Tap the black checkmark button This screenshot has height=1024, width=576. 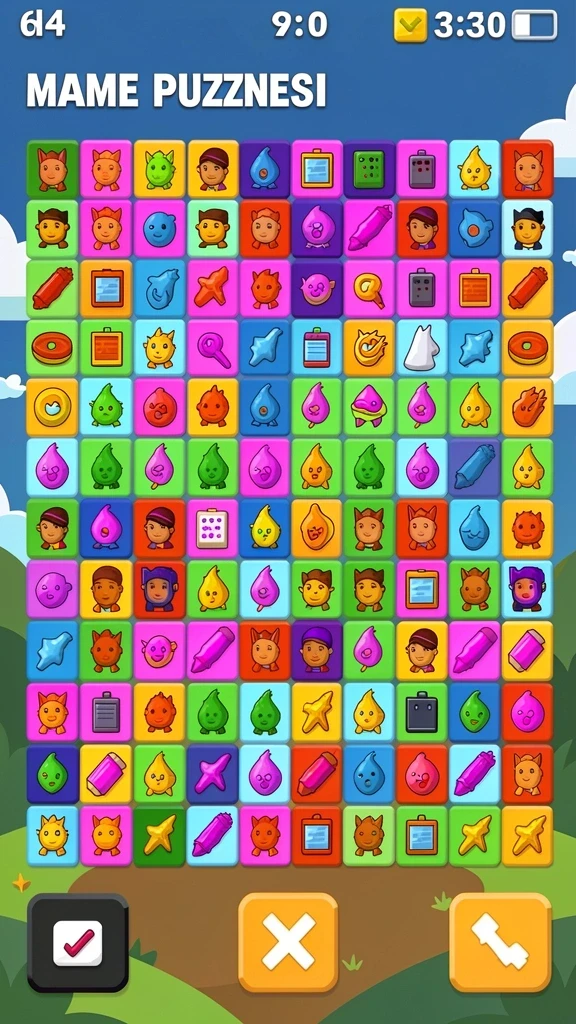[78, 943]
